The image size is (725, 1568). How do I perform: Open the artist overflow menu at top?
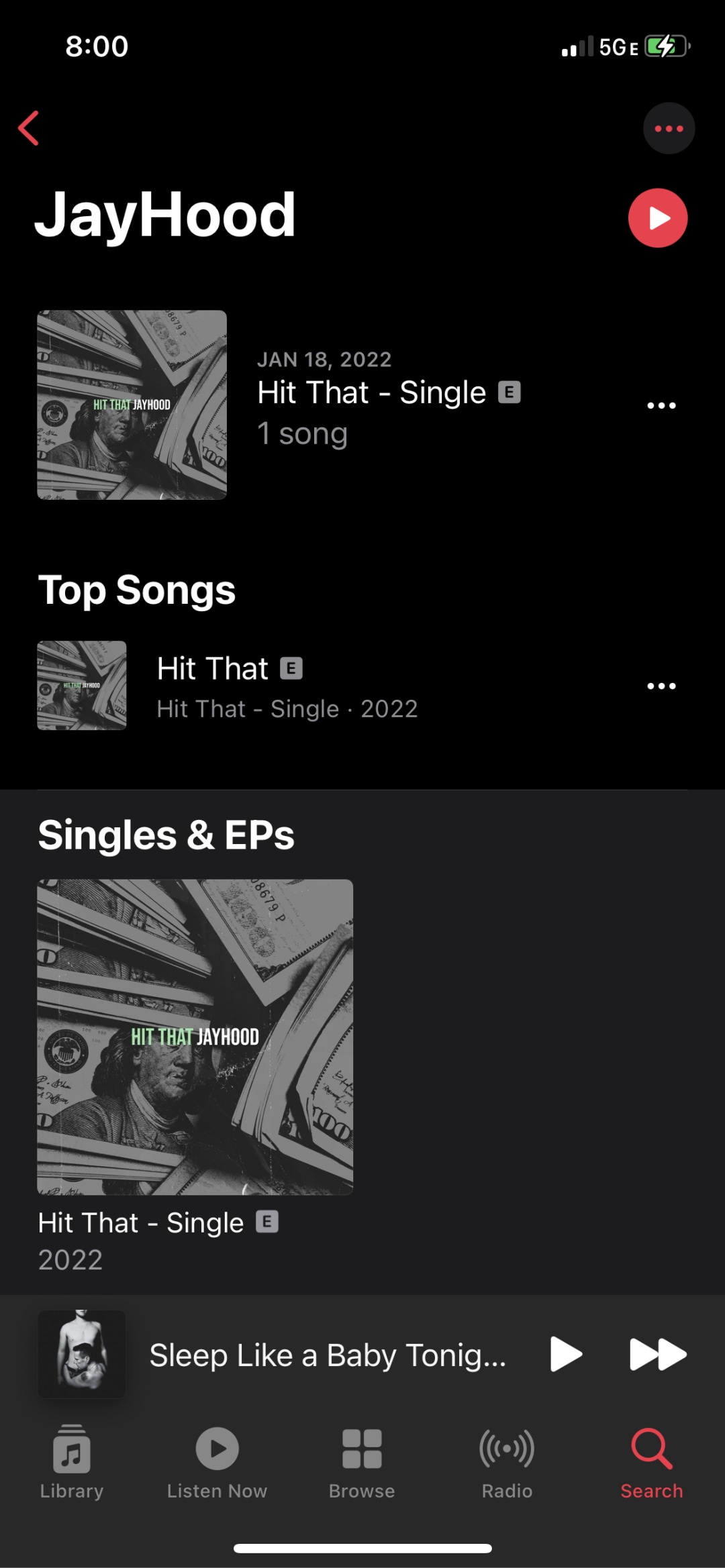(x=669, y=128)
